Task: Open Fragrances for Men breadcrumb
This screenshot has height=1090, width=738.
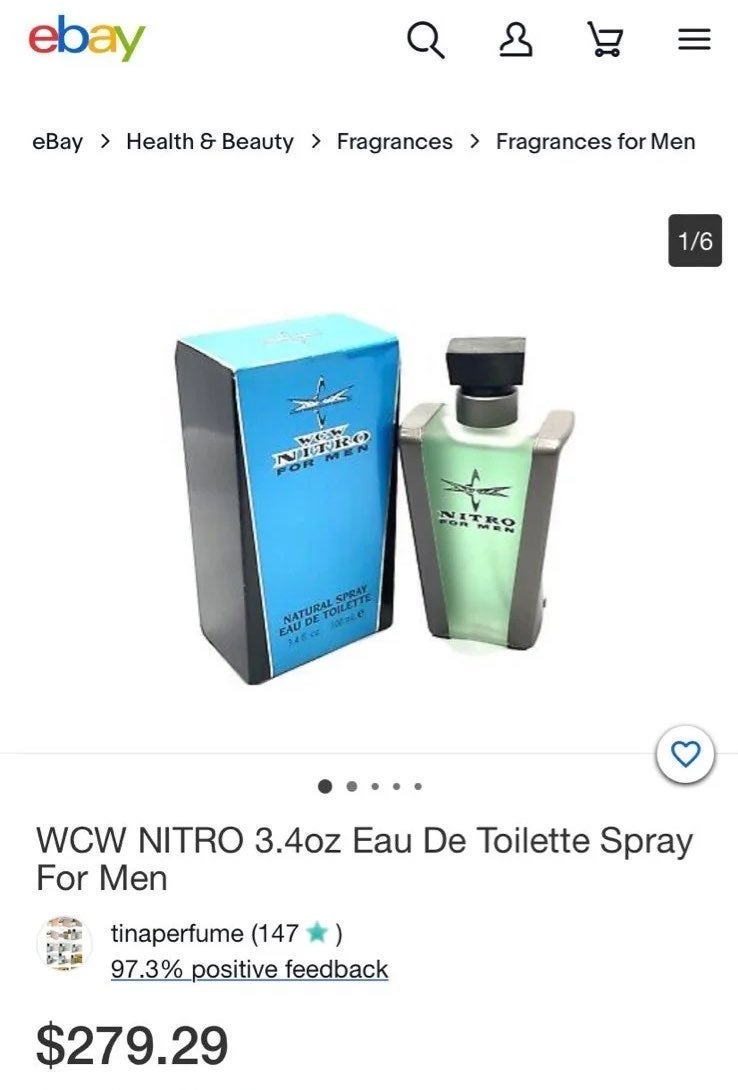Action: click(595, 142)
